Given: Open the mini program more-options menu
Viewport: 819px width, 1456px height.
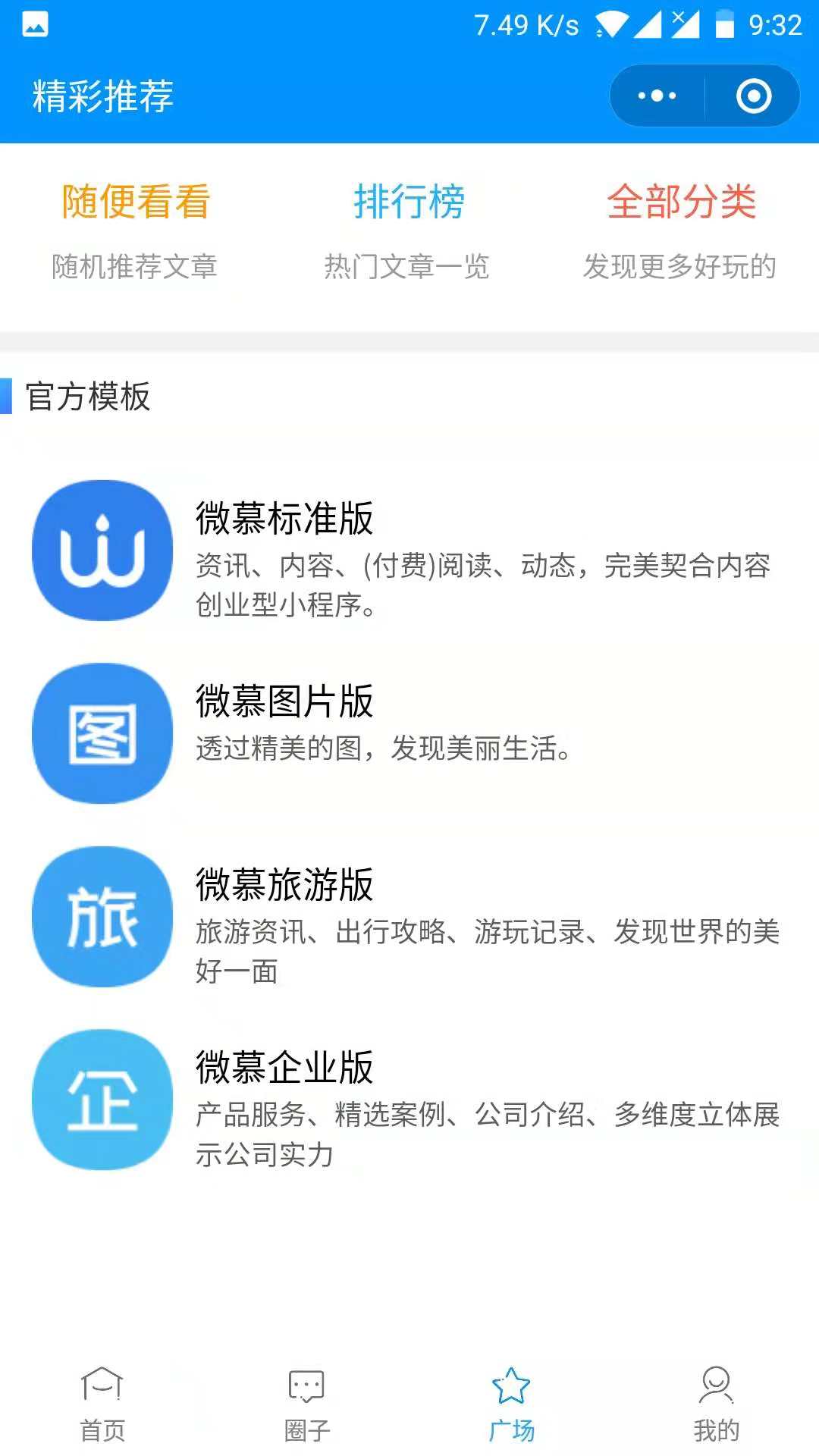Looking at the screenshot, I should pos(657,96).
